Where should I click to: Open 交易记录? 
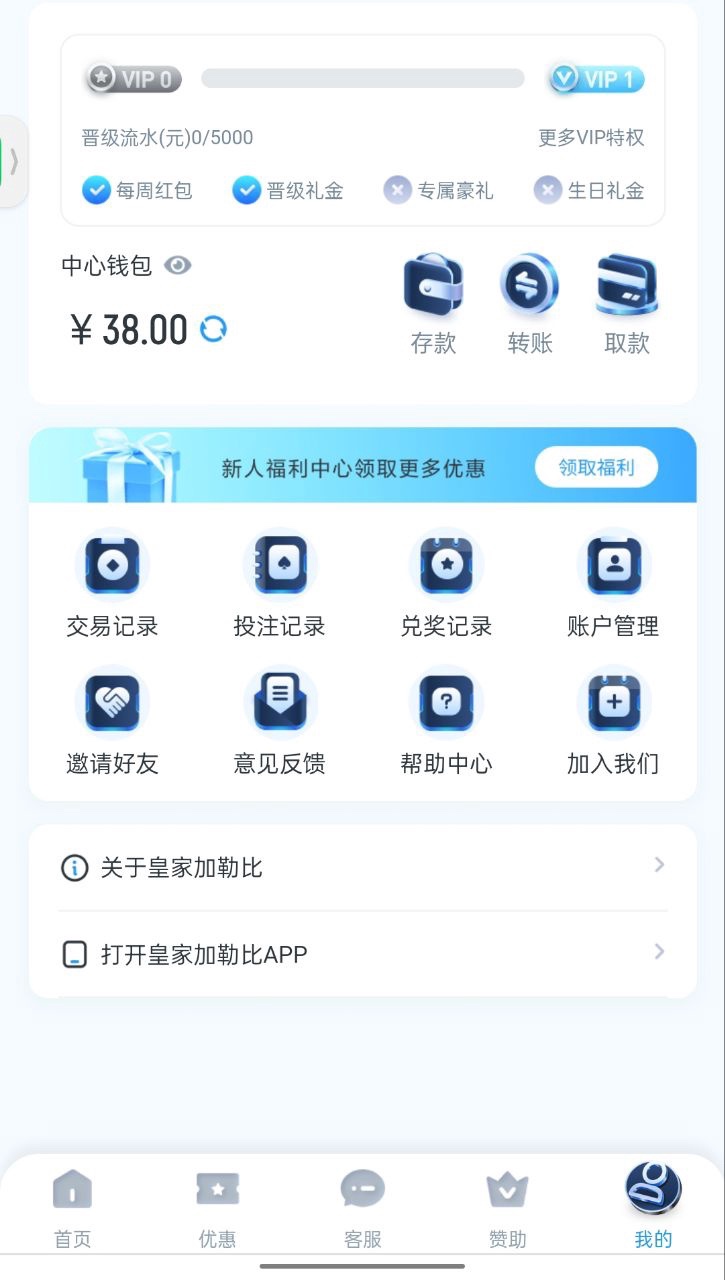point(112,584)
